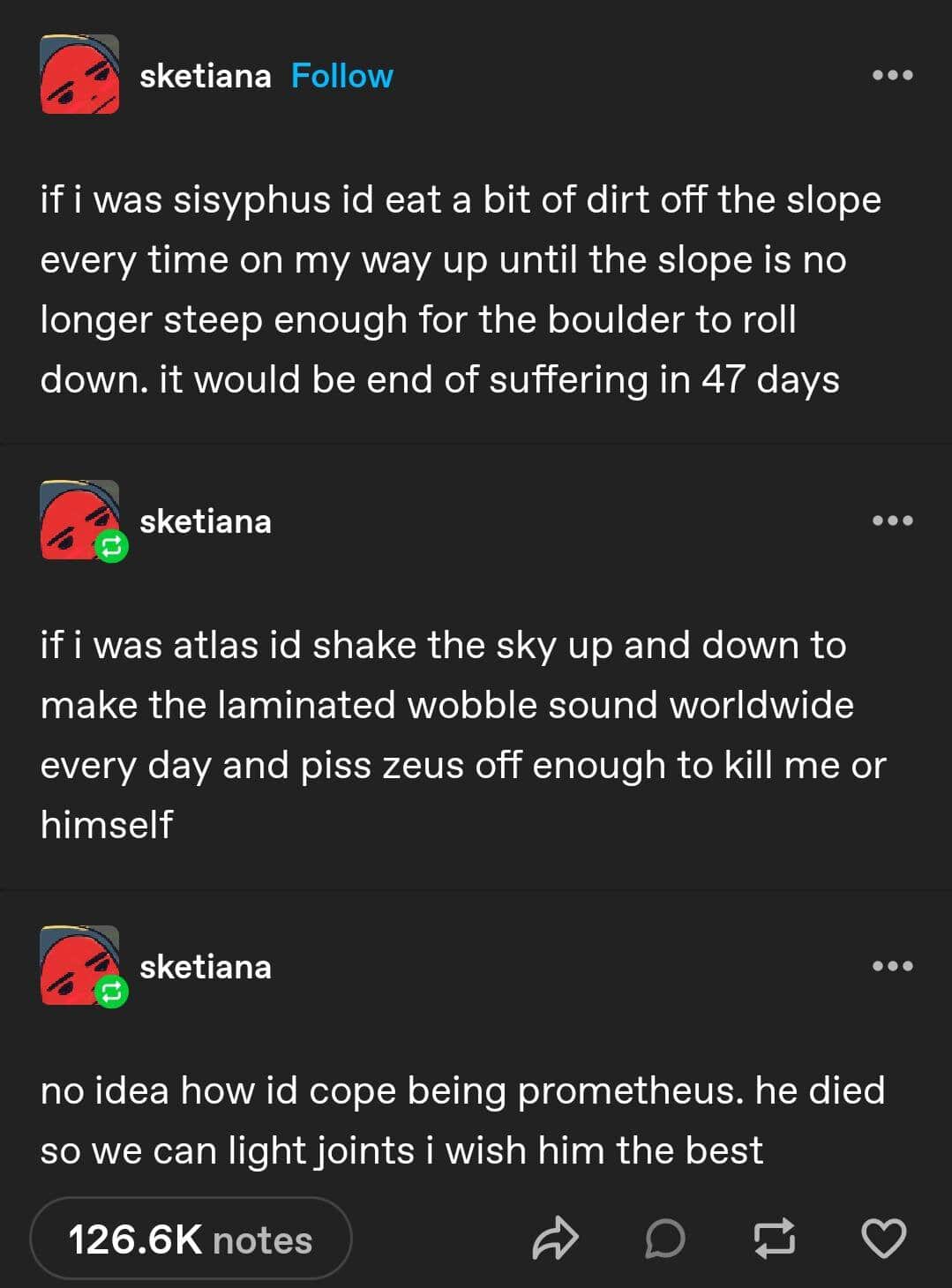Click the Share post icon
This screenshot has height=1288, width=952.
point(554,1239)
